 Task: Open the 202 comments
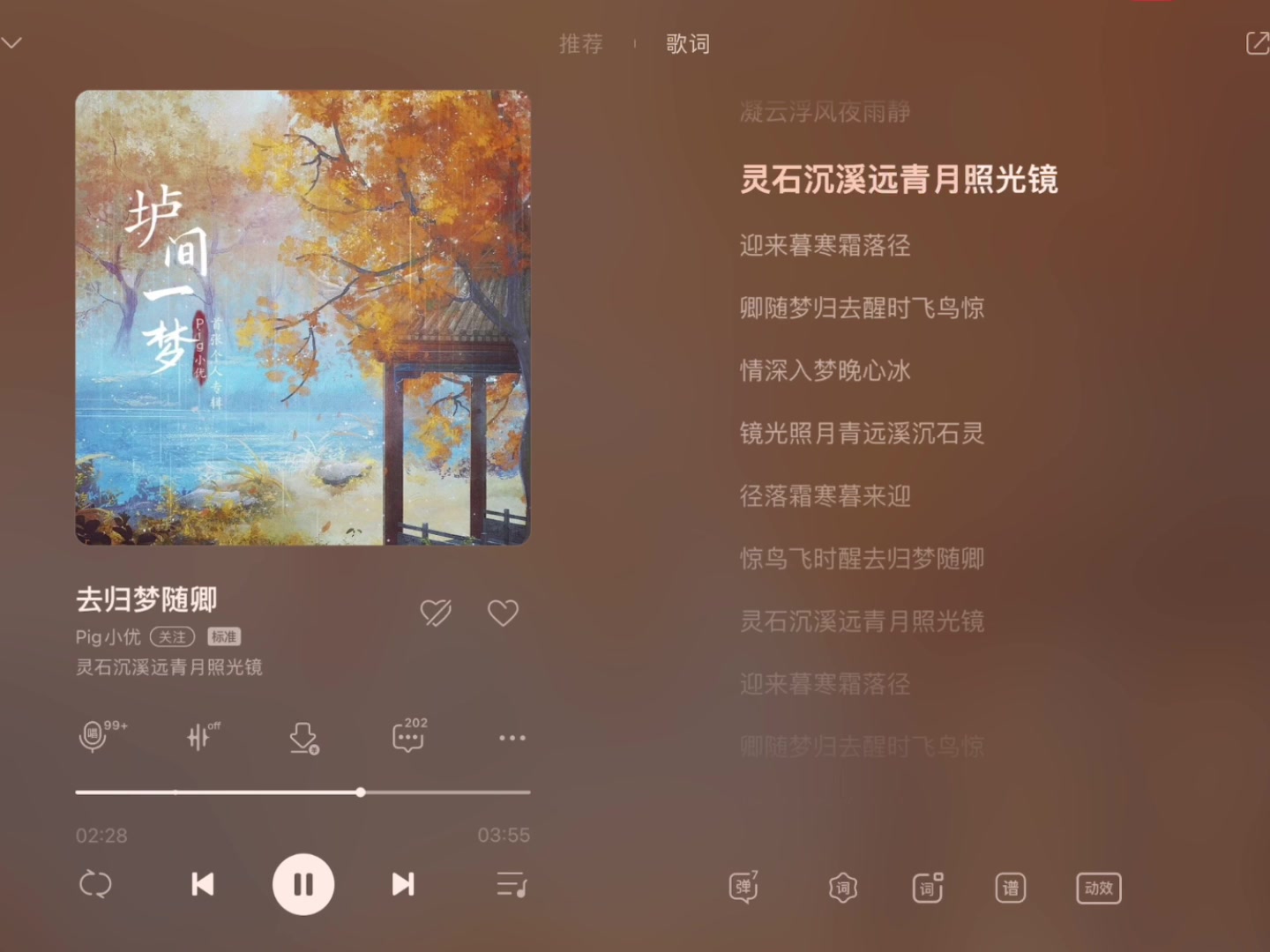coord(408,737)
